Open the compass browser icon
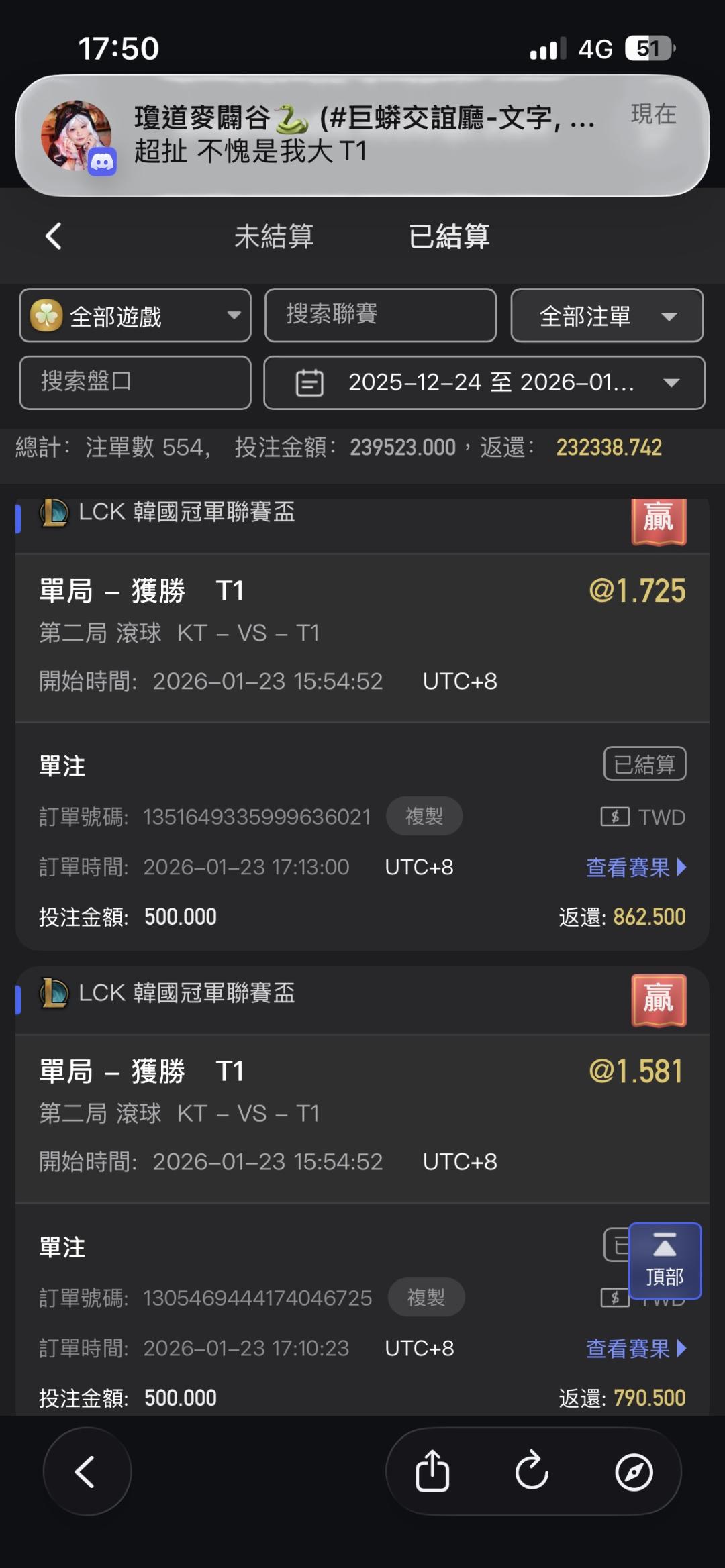Image resolution: width=725 pixels, height=1568 pixels. [x=634, y=1471]
